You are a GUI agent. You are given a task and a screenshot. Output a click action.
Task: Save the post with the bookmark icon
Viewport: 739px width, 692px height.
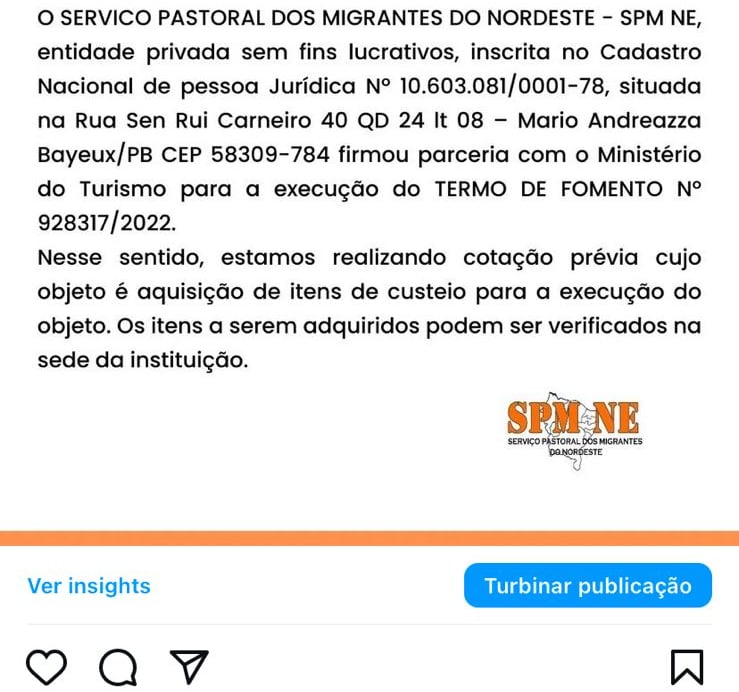coord(686,667)
